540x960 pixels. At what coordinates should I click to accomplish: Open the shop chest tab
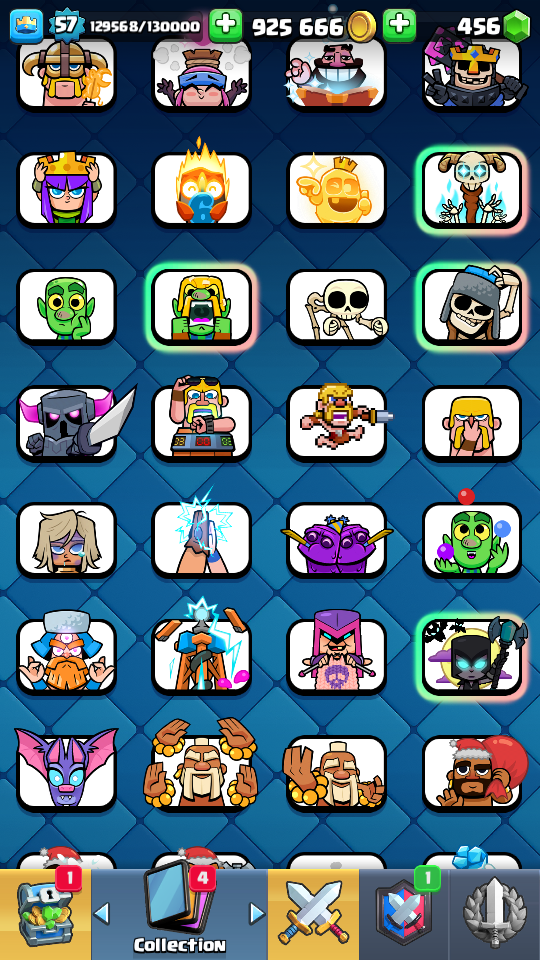point(45,914)
